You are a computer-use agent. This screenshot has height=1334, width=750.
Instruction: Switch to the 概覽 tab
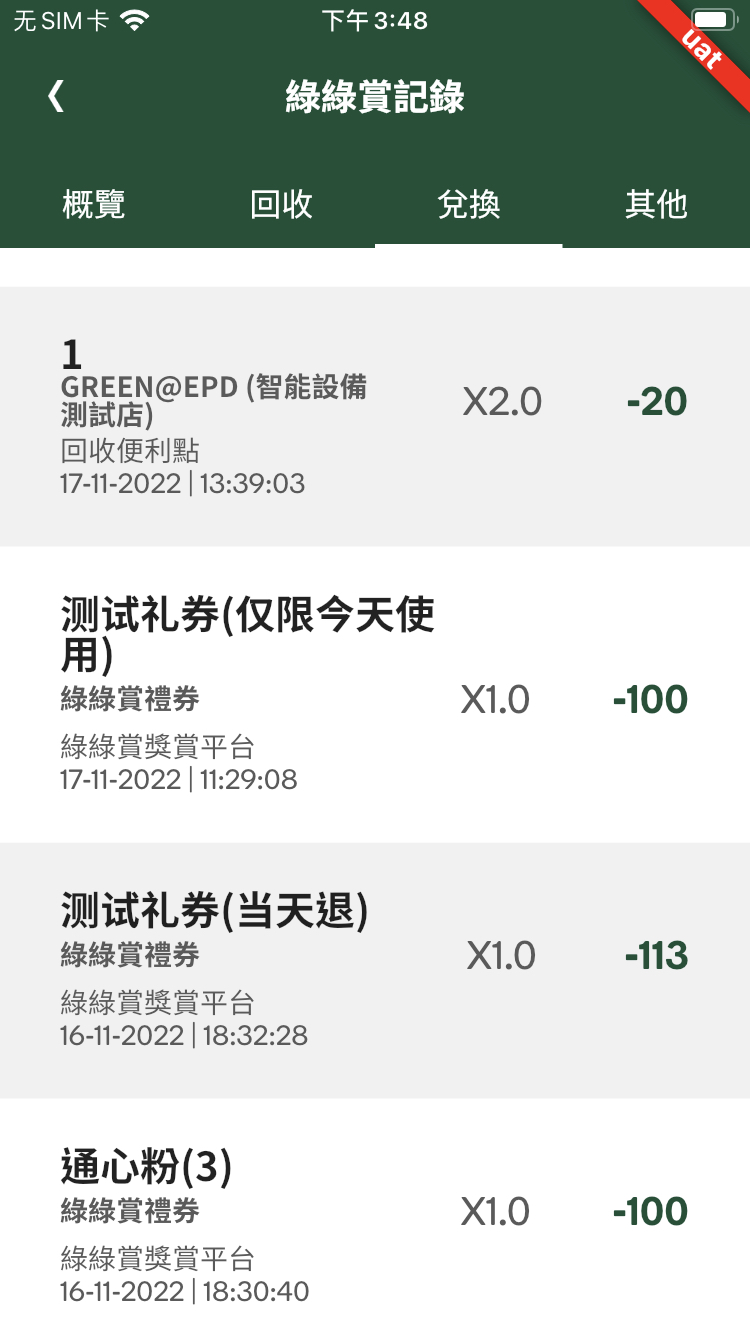point(94,204)
